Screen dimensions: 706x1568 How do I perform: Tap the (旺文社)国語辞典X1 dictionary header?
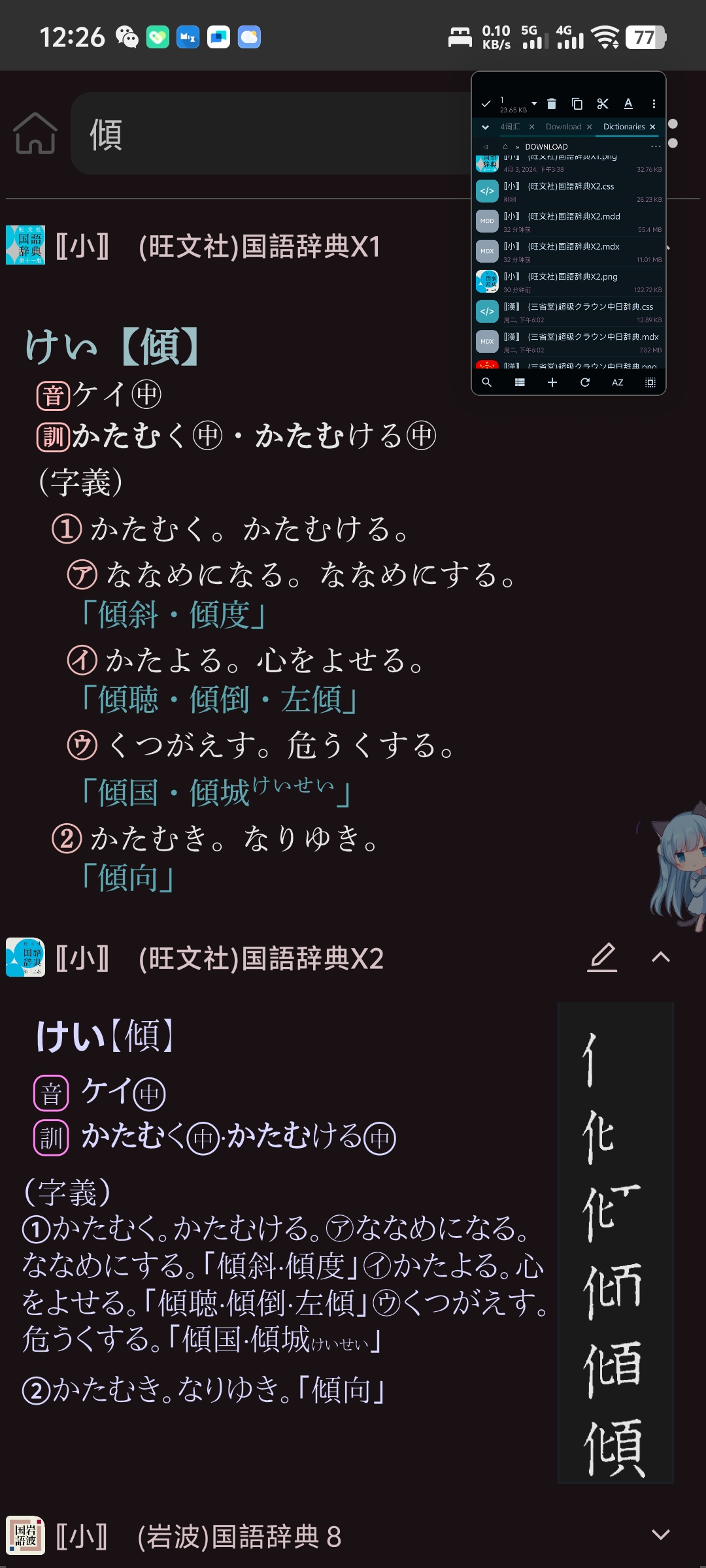194,246
